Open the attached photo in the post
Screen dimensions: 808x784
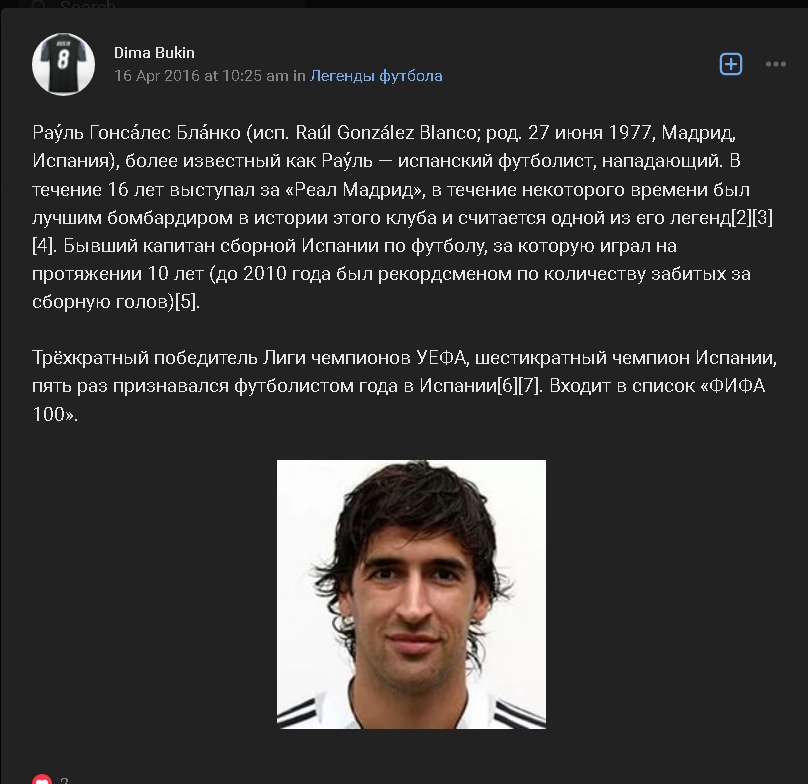tap(411, 594)
